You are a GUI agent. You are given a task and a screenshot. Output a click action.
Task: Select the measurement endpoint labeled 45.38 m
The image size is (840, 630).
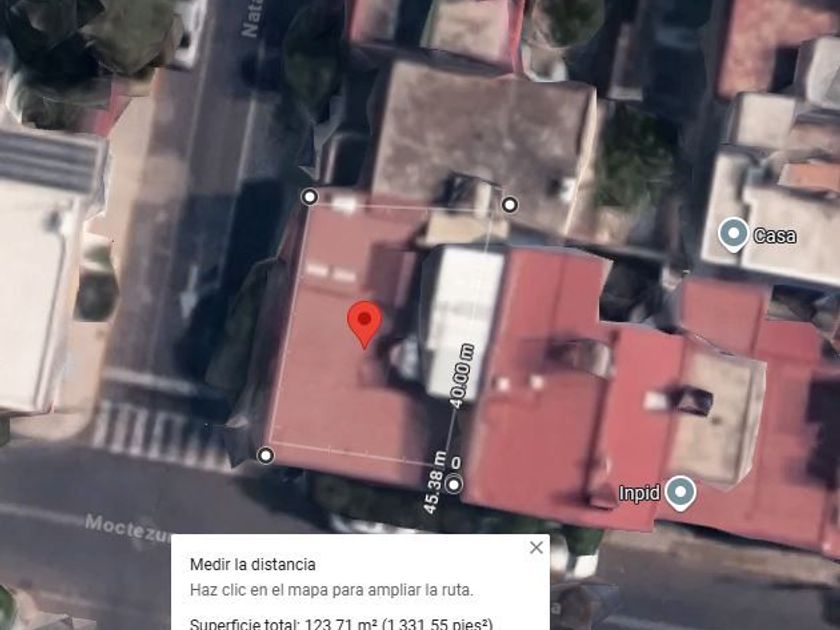454,485
